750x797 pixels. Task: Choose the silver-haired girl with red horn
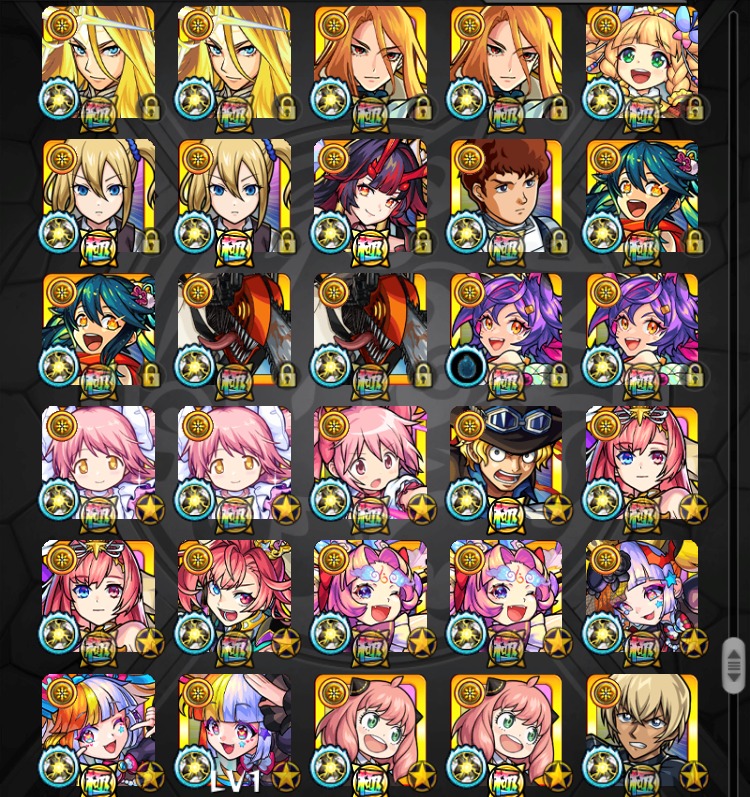click(642, 597)
